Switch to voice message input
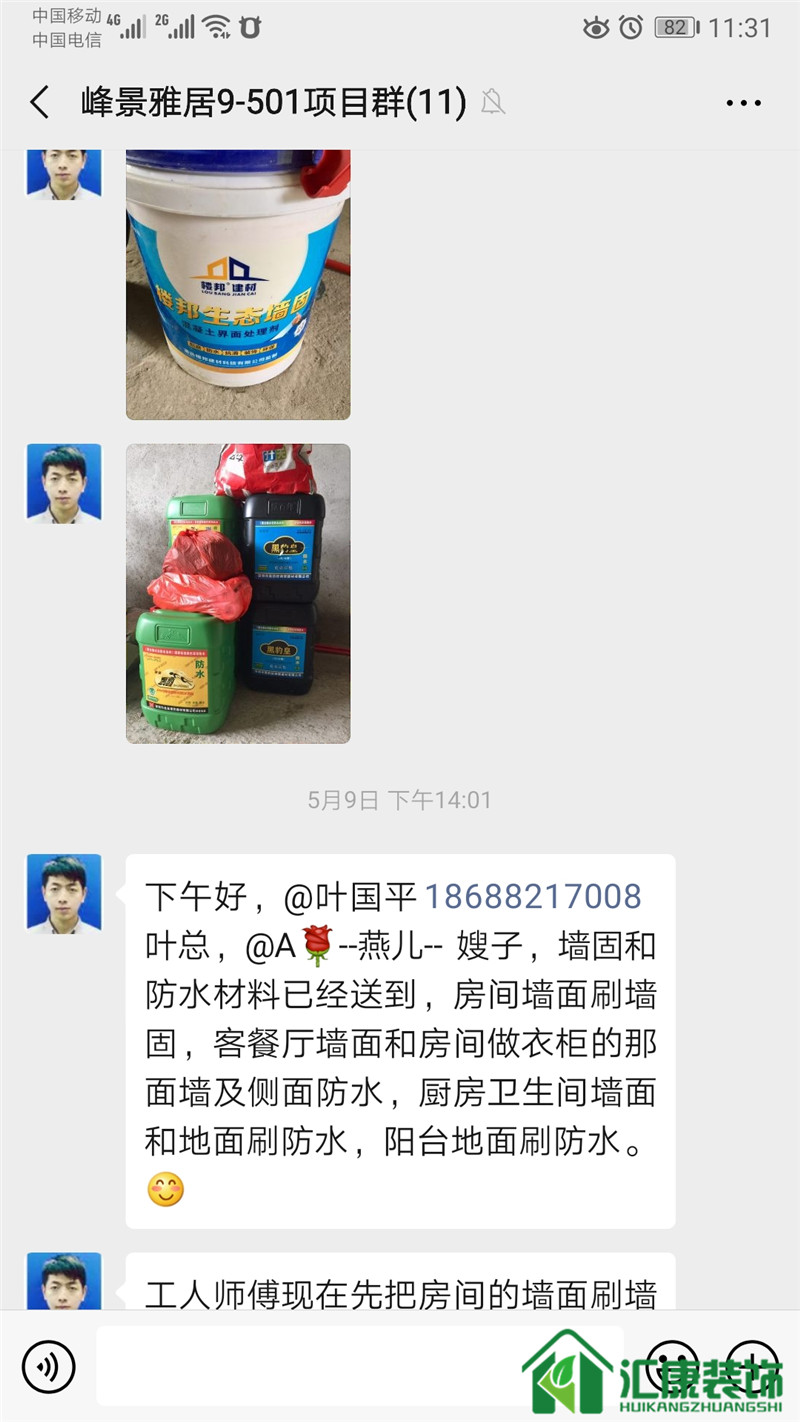This screenshot has width=800, height=1422. pyautogui.click(x=49, y=1366)
